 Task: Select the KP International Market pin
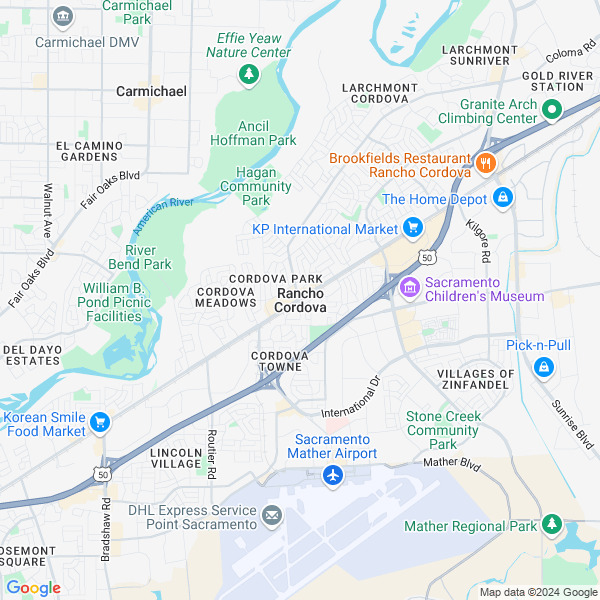pyautogui.click(x=412, y=229)
